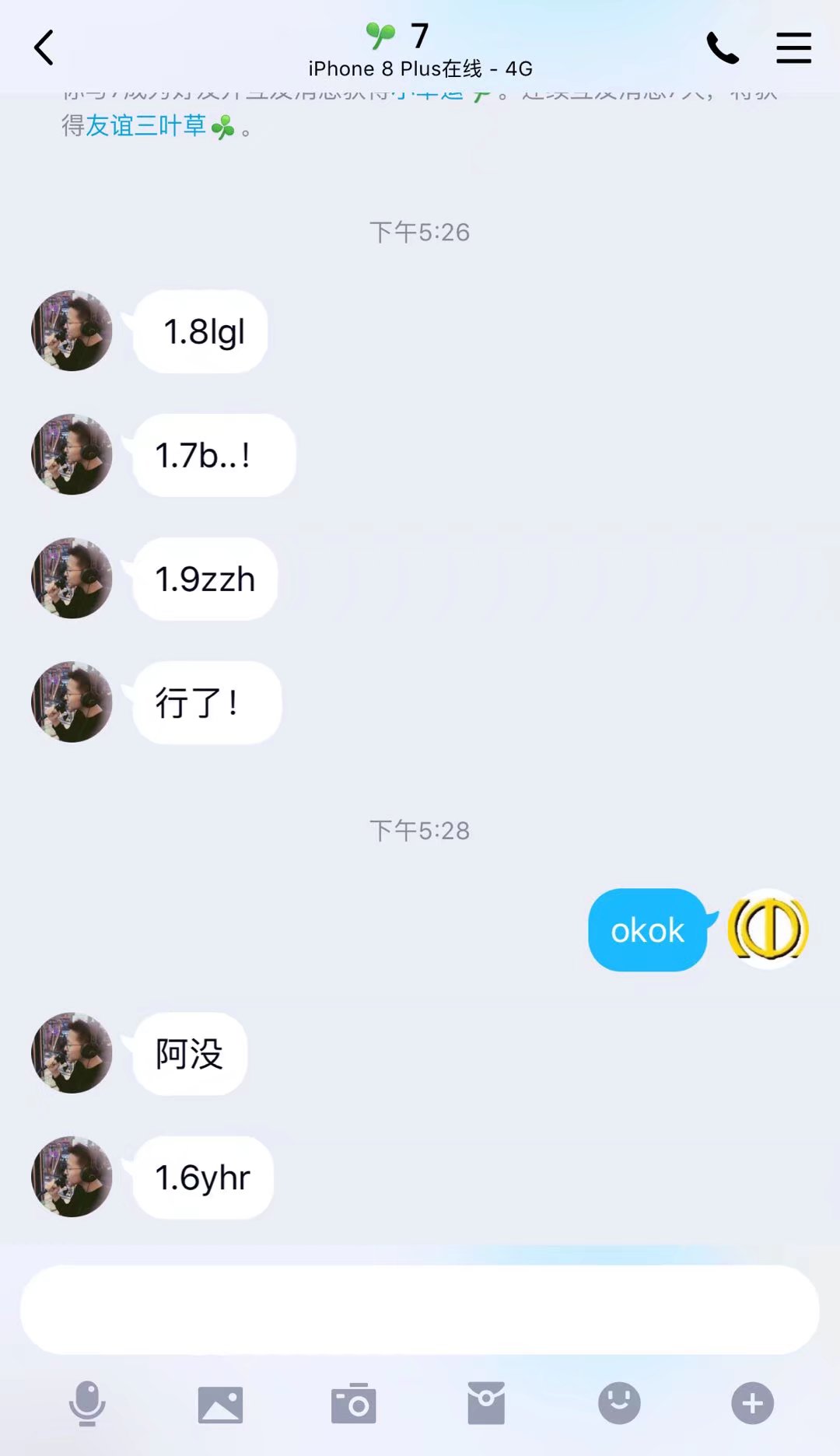
Task: Record a voice message with microphone
Action: (87, 1403)
